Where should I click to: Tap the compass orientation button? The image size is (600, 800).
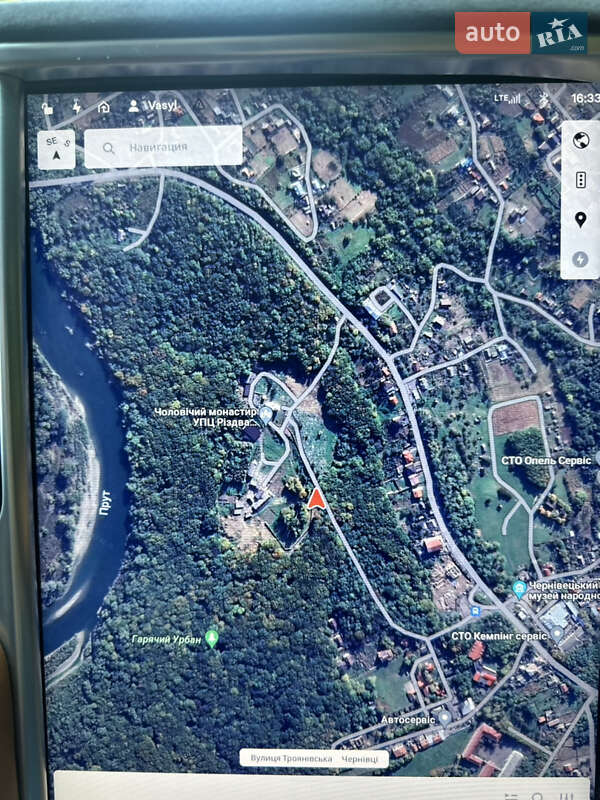point(56,148)
